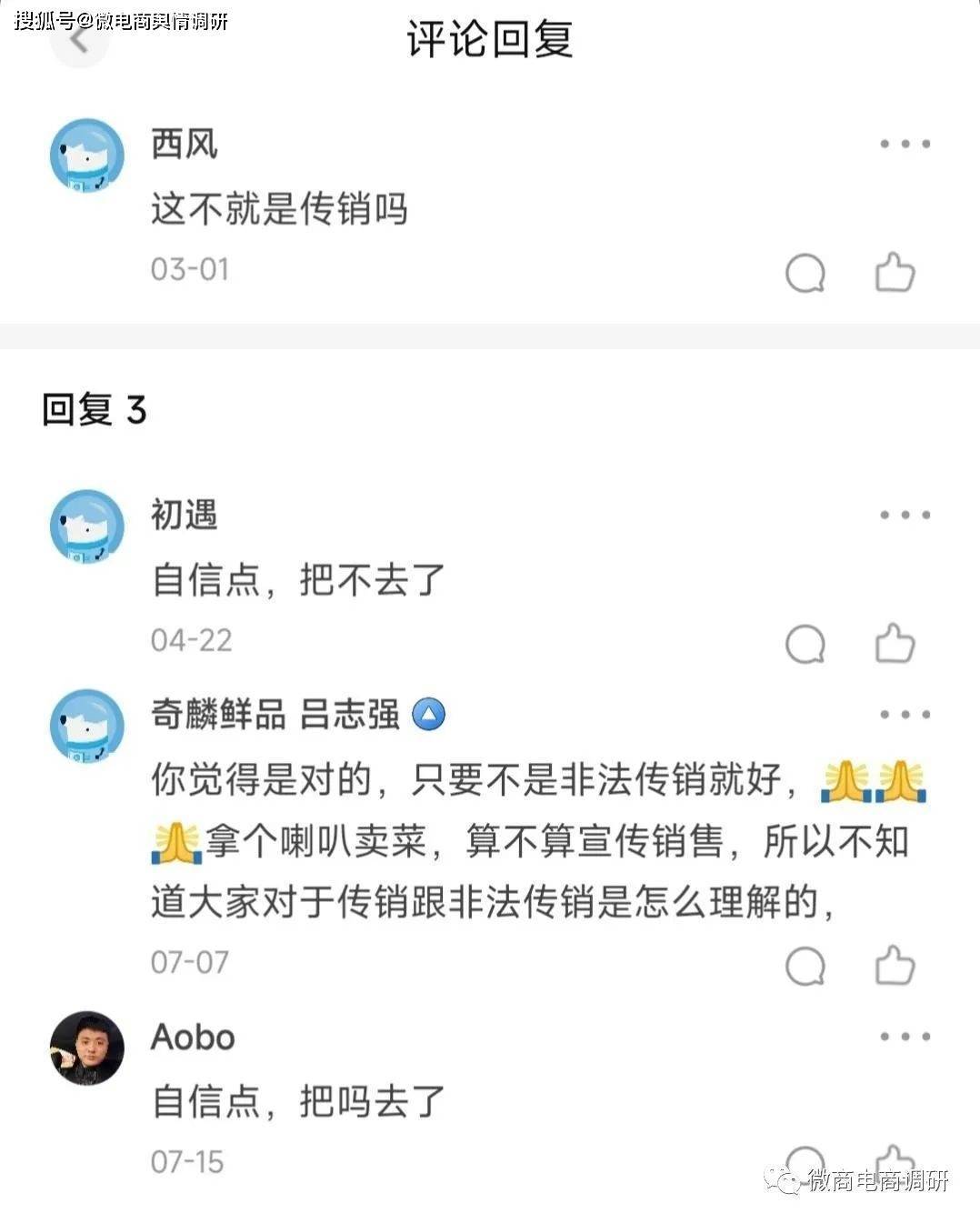Open the overflow menu on Aobo's reply
The width and height of the screenshot is (980, 1223).
[905, 1037]
